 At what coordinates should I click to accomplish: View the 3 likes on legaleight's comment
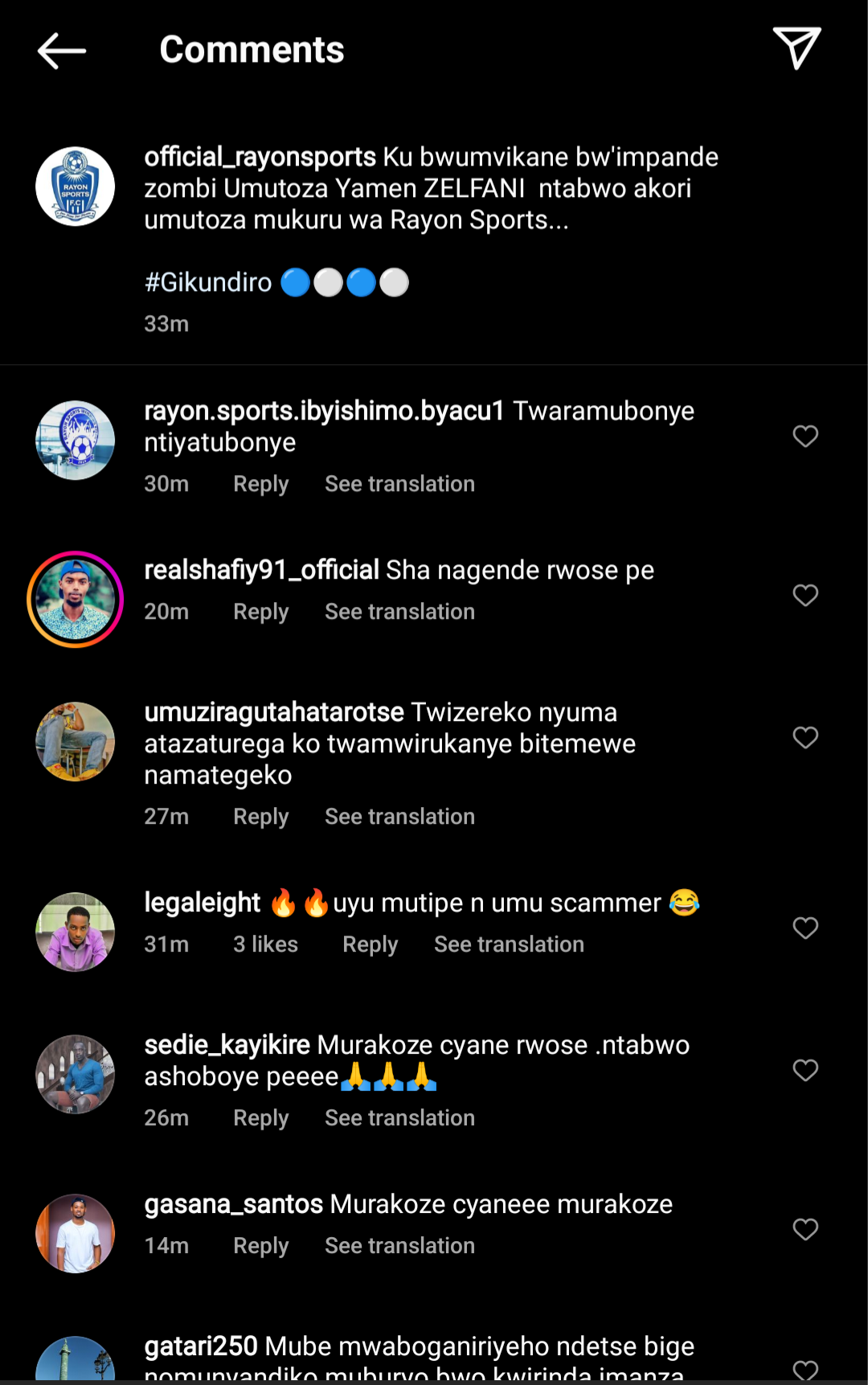tap(265, 945)
